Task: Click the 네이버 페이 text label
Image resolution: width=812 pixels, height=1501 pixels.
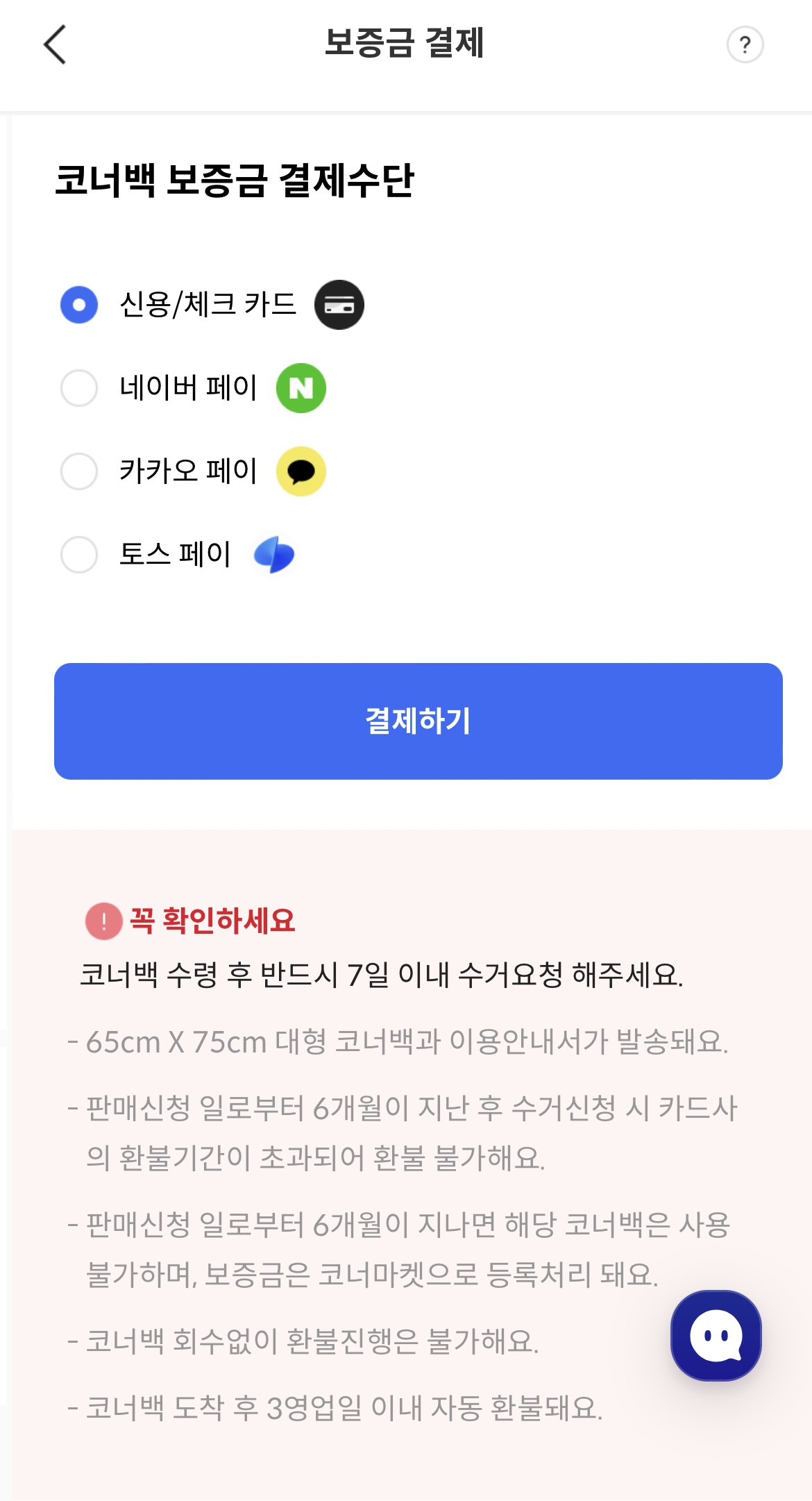Action: pos(188,388)
